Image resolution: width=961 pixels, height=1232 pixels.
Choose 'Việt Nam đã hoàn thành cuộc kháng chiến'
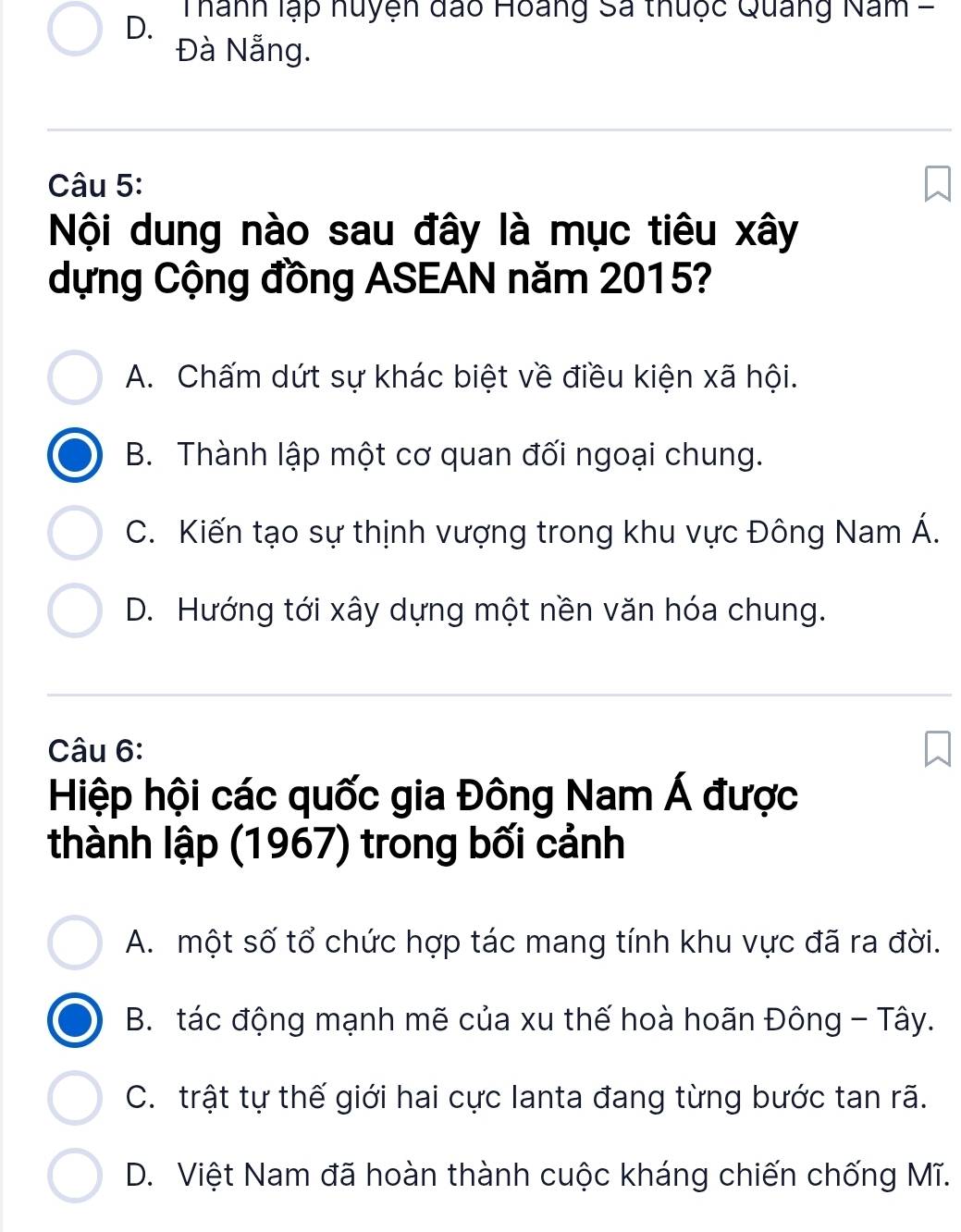point(75,1176)
